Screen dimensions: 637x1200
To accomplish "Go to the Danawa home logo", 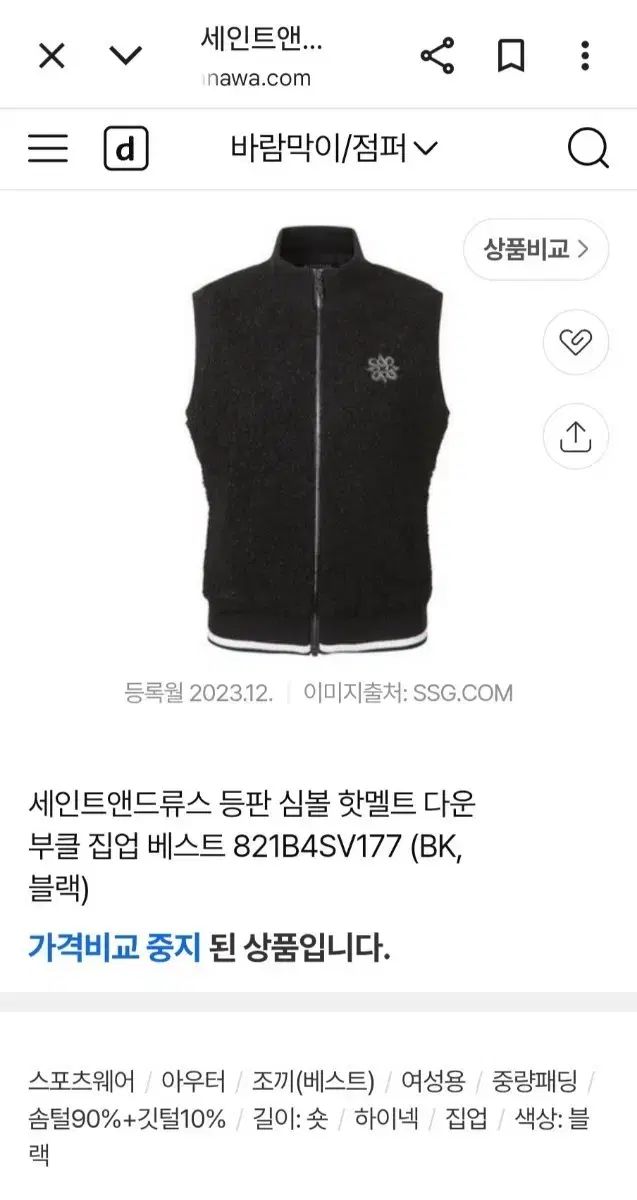I will (x=126, y=150).
